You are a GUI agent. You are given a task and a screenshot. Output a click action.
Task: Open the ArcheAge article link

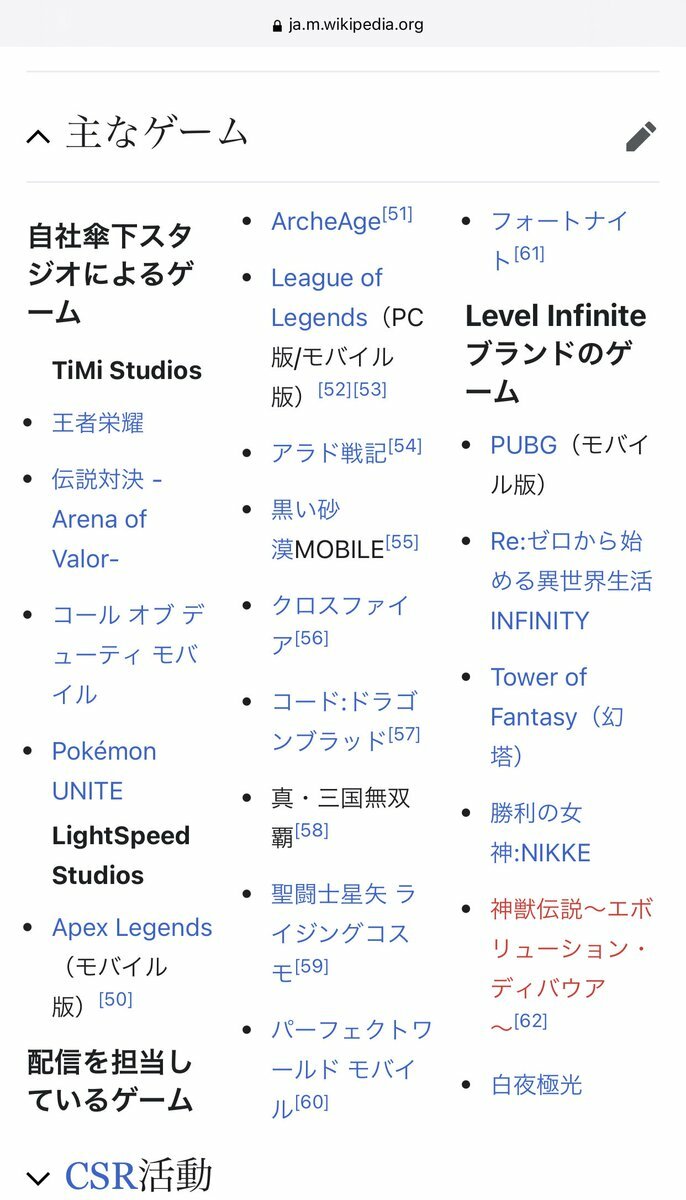click(326, 221)
